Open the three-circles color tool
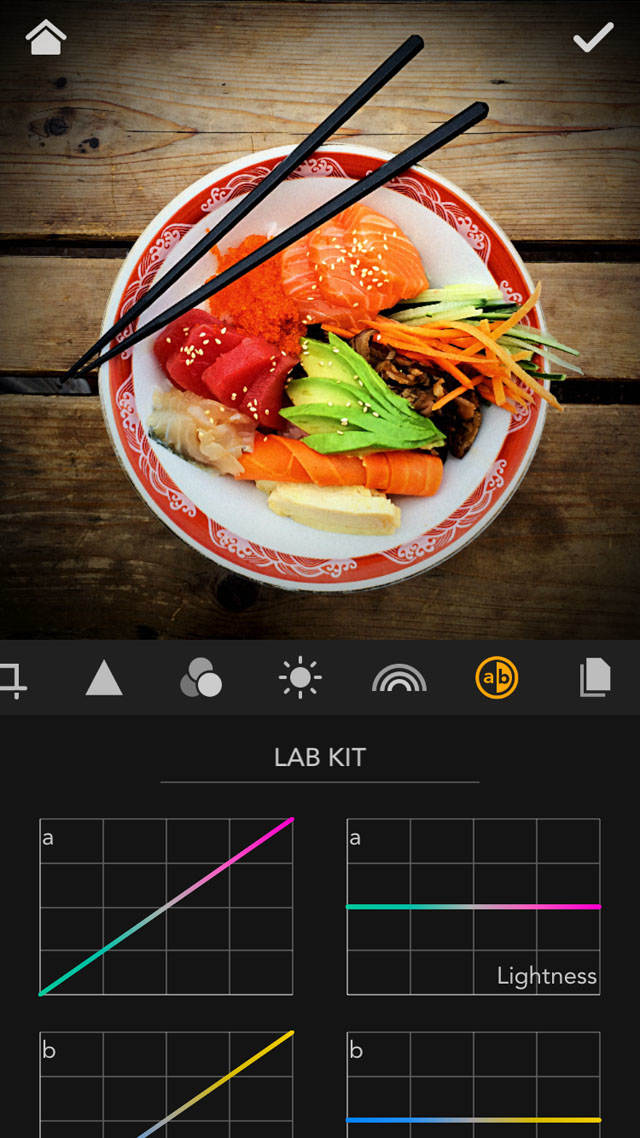 pos(201,677)
